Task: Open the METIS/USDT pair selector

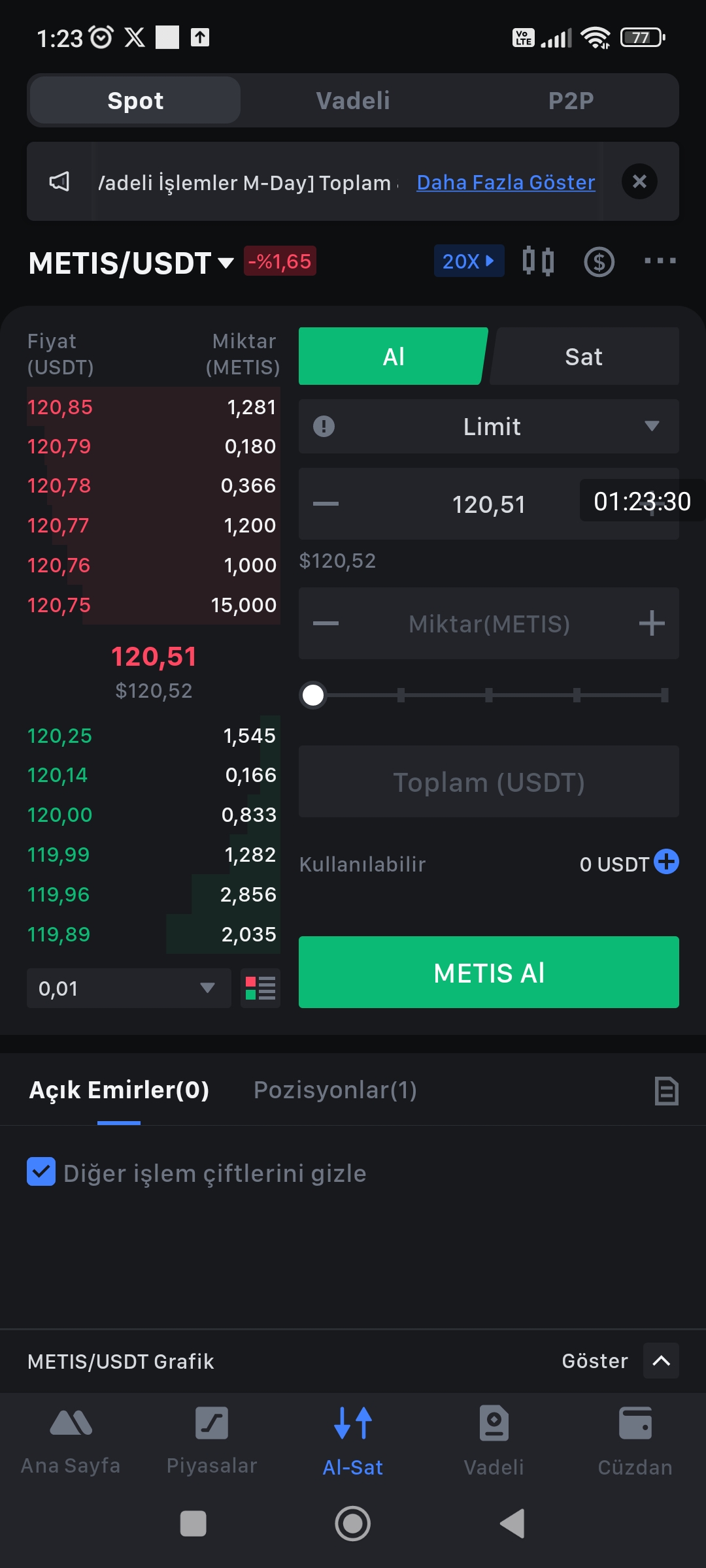Action: [131, 263]
